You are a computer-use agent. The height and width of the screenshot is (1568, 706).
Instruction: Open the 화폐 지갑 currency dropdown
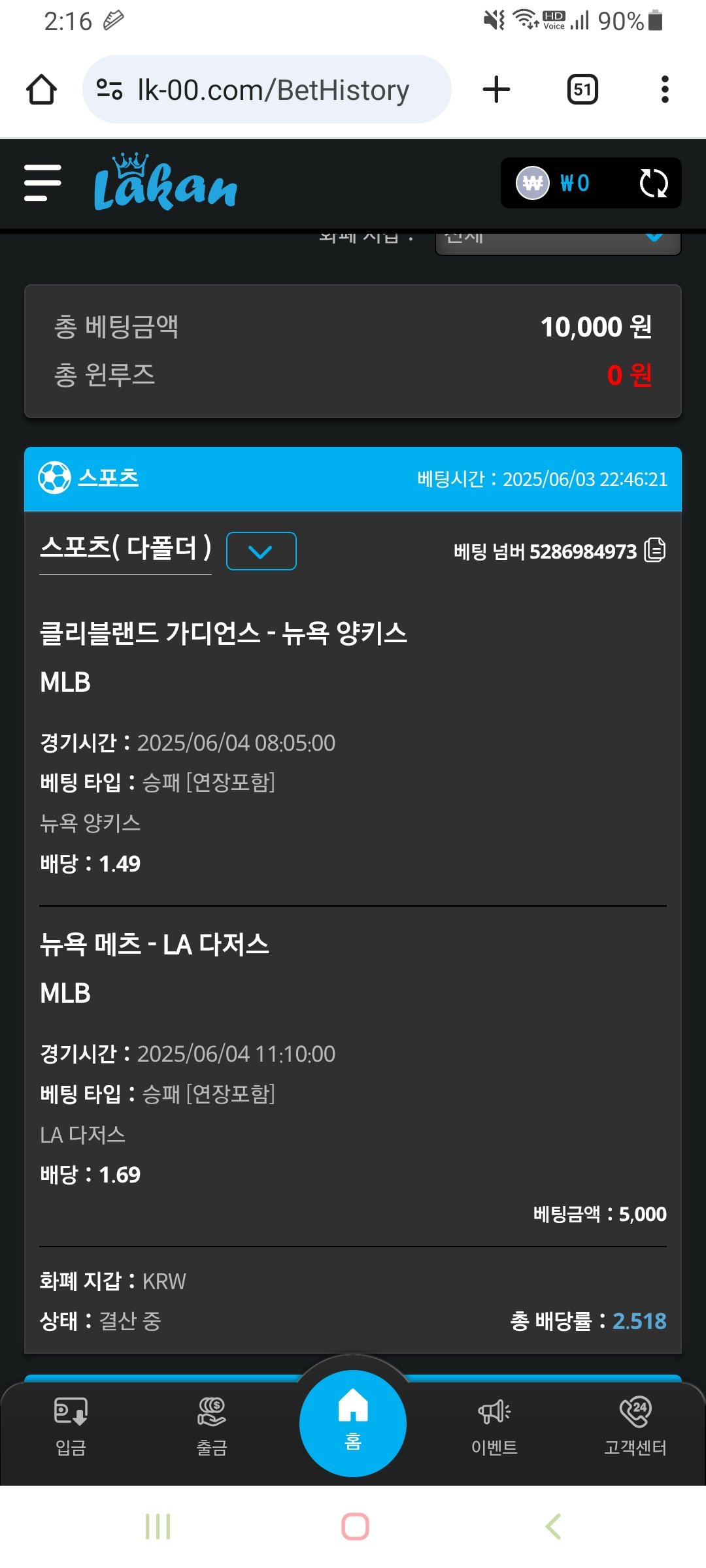558,239
